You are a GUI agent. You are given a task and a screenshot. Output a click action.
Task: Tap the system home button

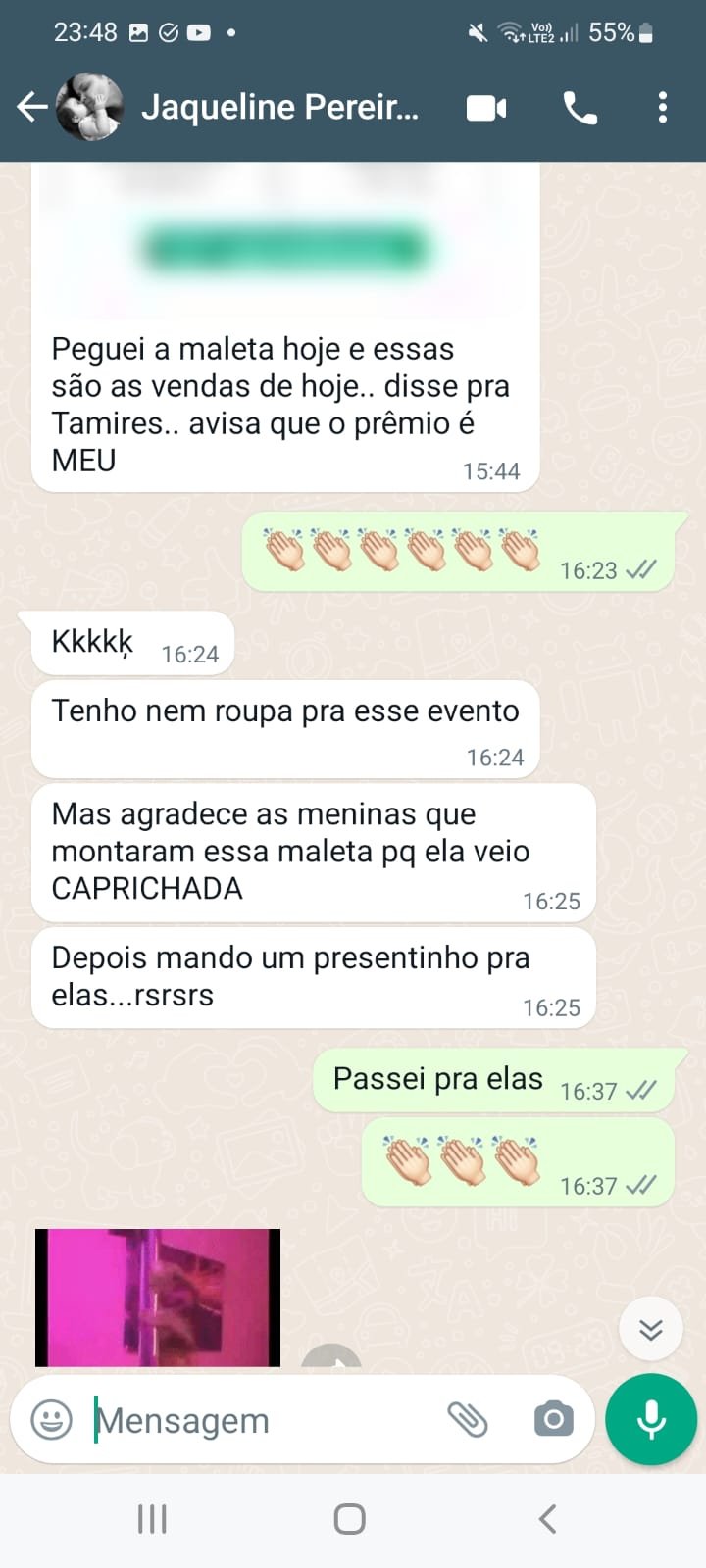click(350, 1519)
